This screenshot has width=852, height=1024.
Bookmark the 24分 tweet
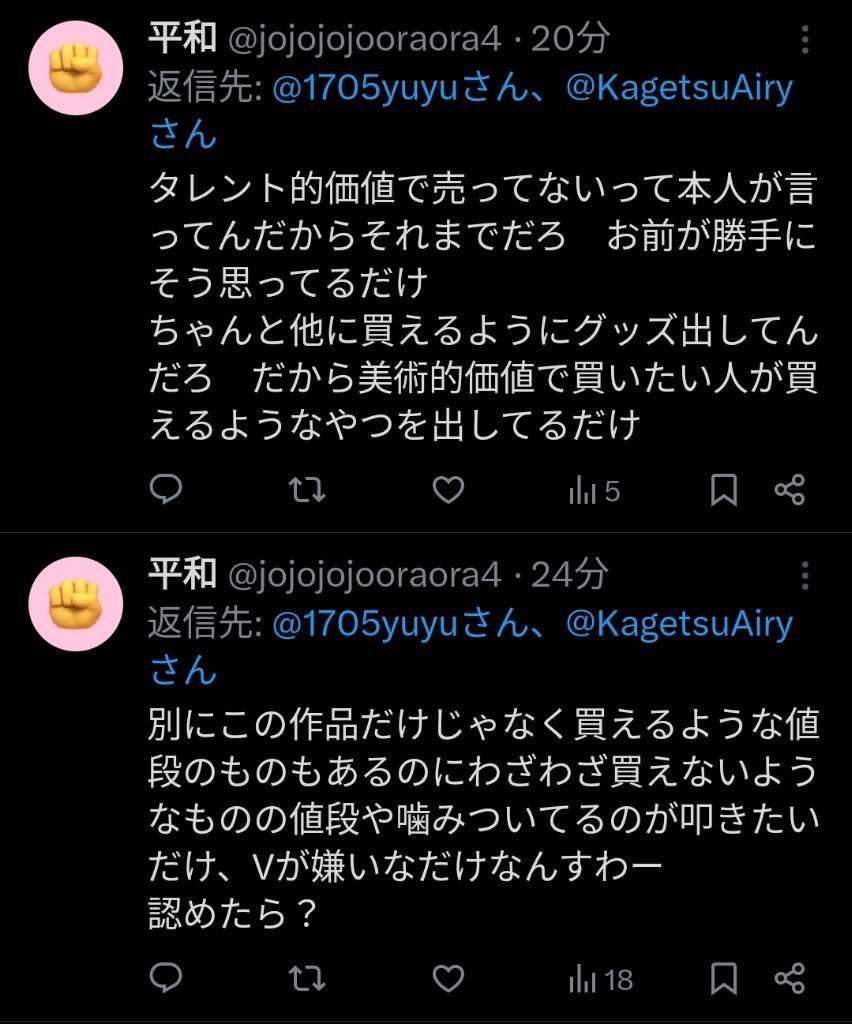pos(723,978)
